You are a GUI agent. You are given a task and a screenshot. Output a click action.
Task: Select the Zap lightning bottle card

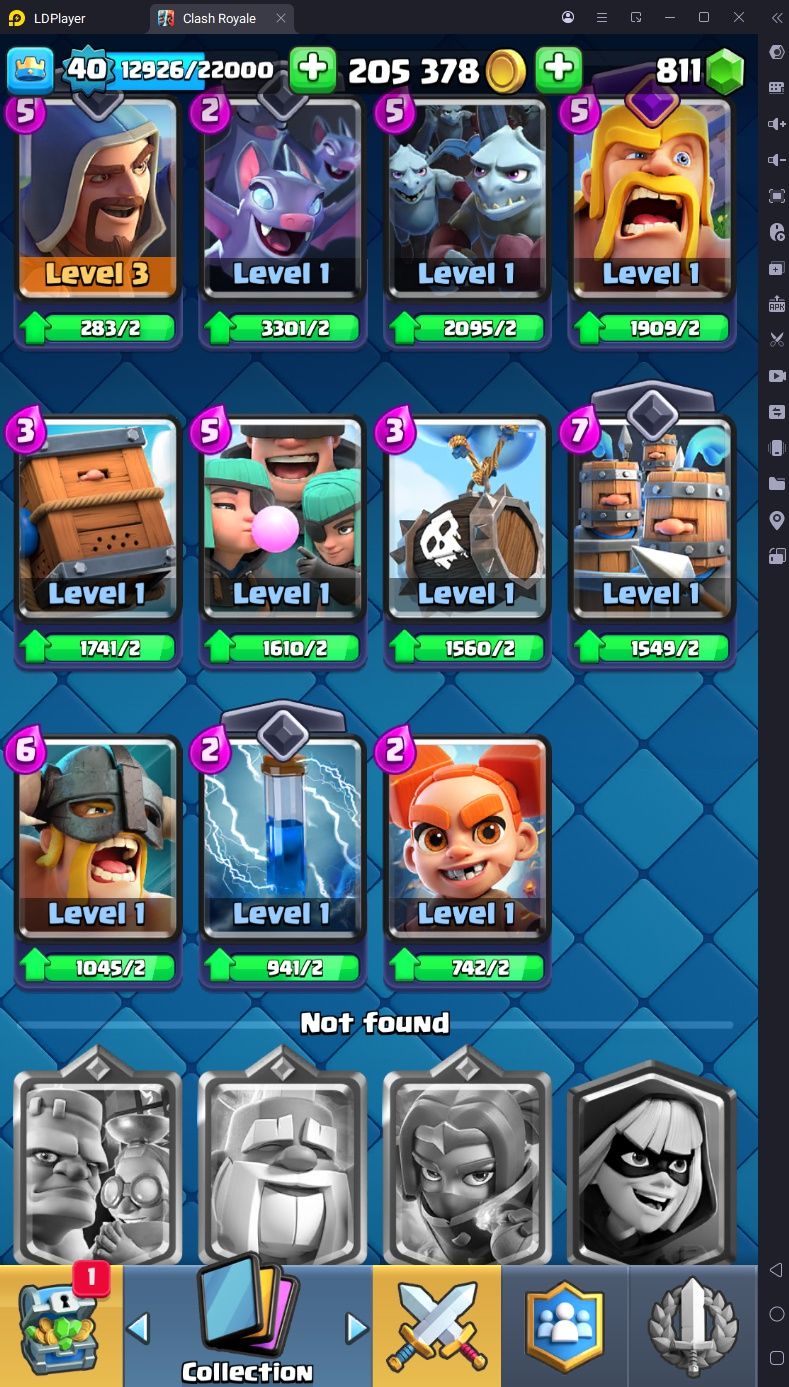coord(282,840)
